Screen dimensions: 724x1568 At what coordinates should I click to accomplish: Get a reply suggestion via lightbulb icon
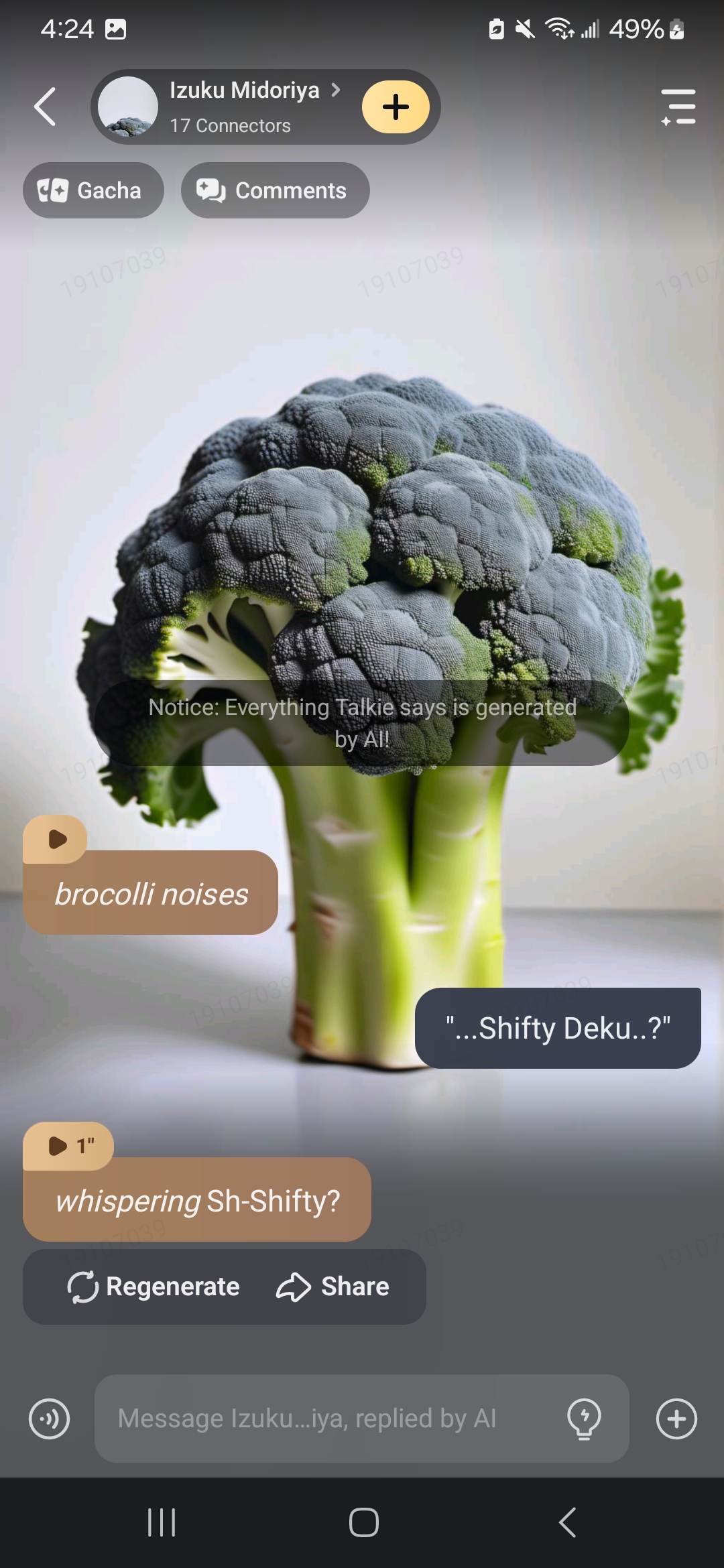[x=584, y=1419]
